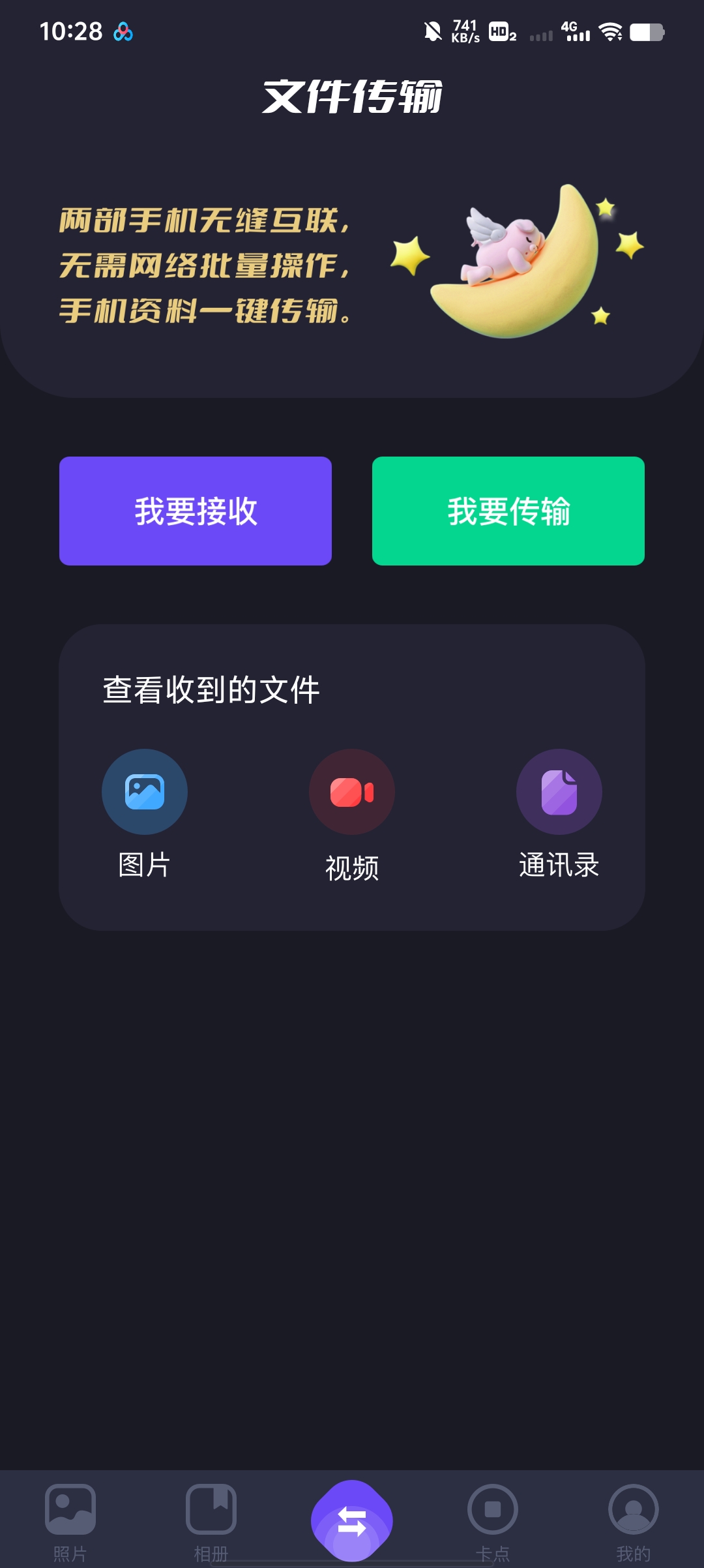Open the 图片 image file icon
Image resolution: width=704 pixels, height=1568 pixels.
point(145,791)
